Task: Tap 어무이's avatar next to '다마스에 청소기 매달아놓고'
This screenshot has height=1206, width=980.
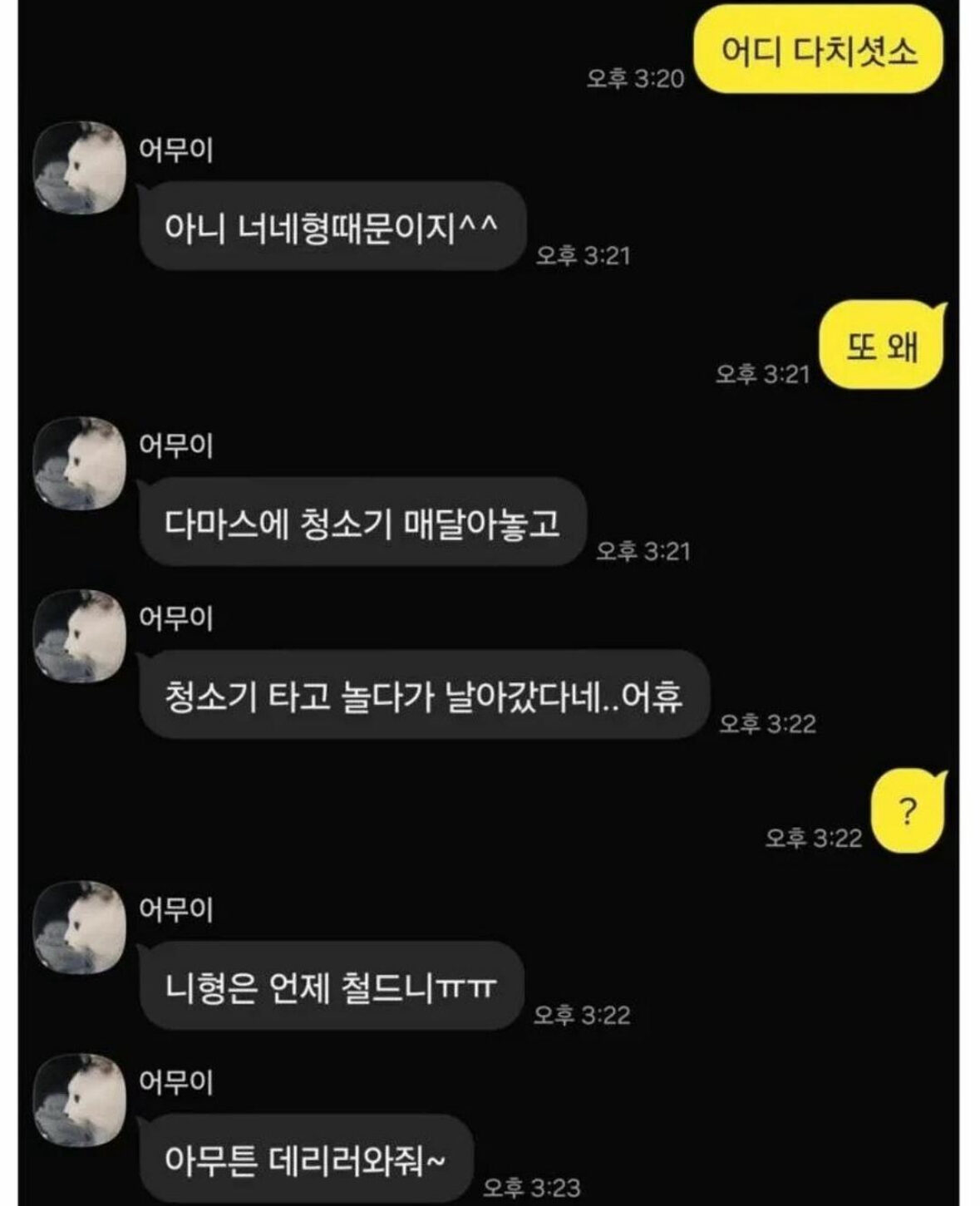Action: click(79, 464)
